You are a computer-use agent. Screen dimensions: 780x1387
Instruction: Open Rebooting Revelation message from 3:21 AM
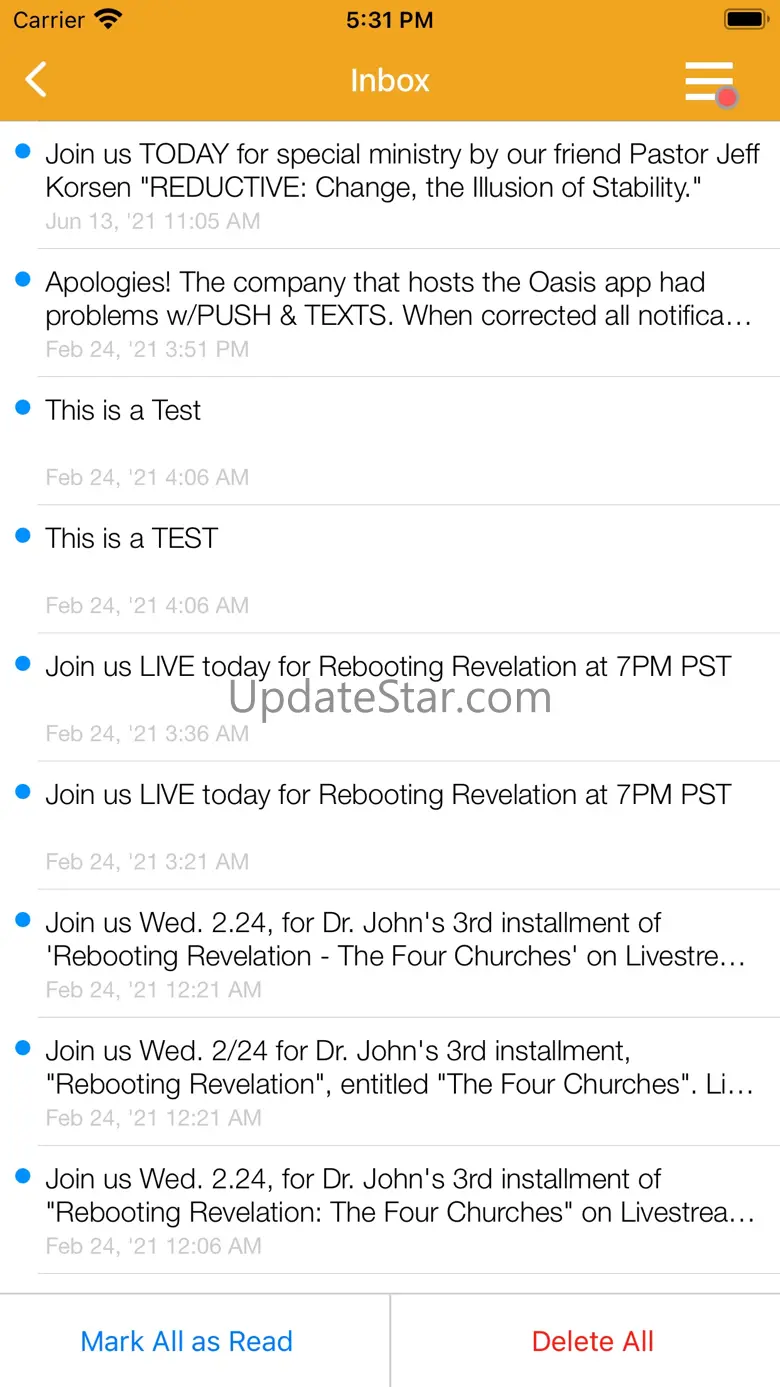[x=390, y=825]
